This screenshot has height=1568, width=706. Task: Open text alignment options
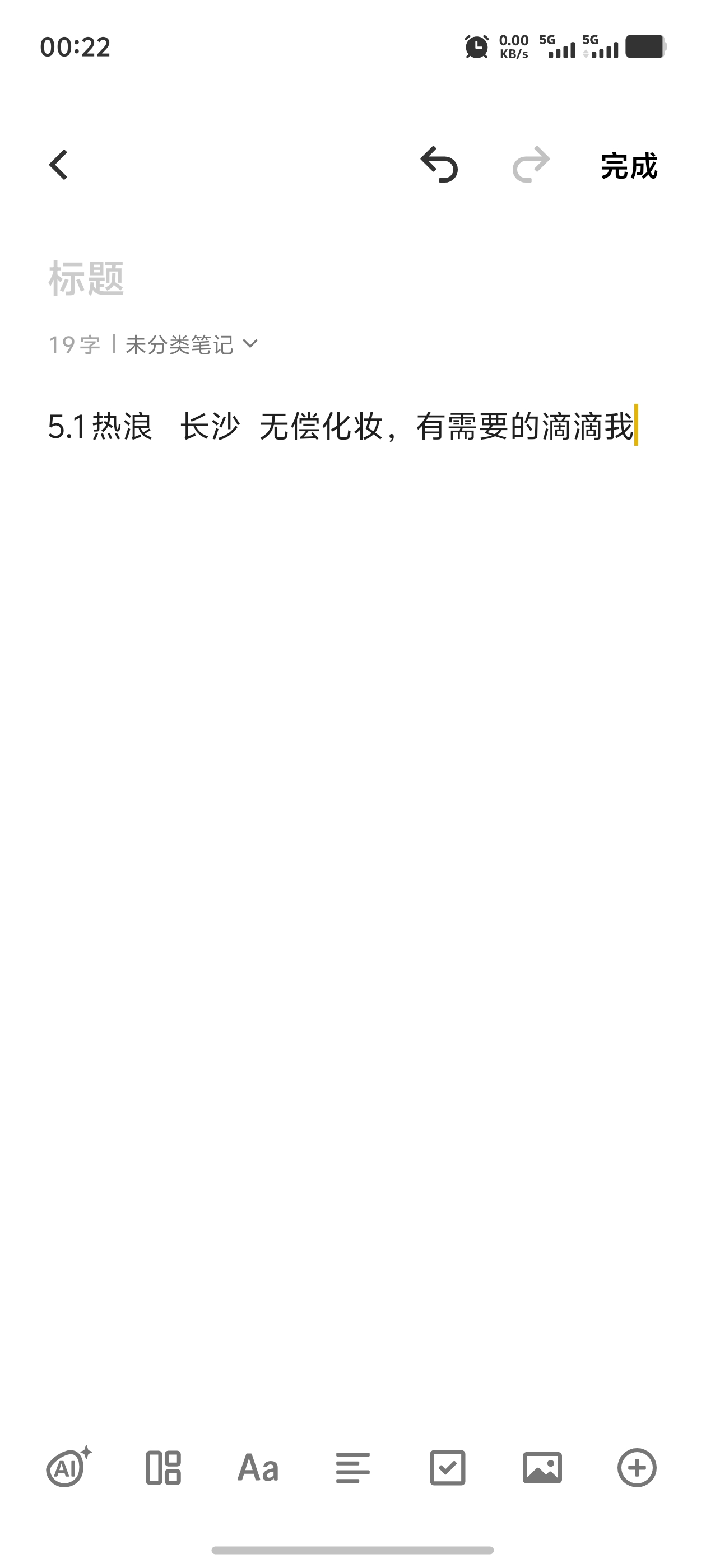pyautogui.click(x=352, y=1468)
